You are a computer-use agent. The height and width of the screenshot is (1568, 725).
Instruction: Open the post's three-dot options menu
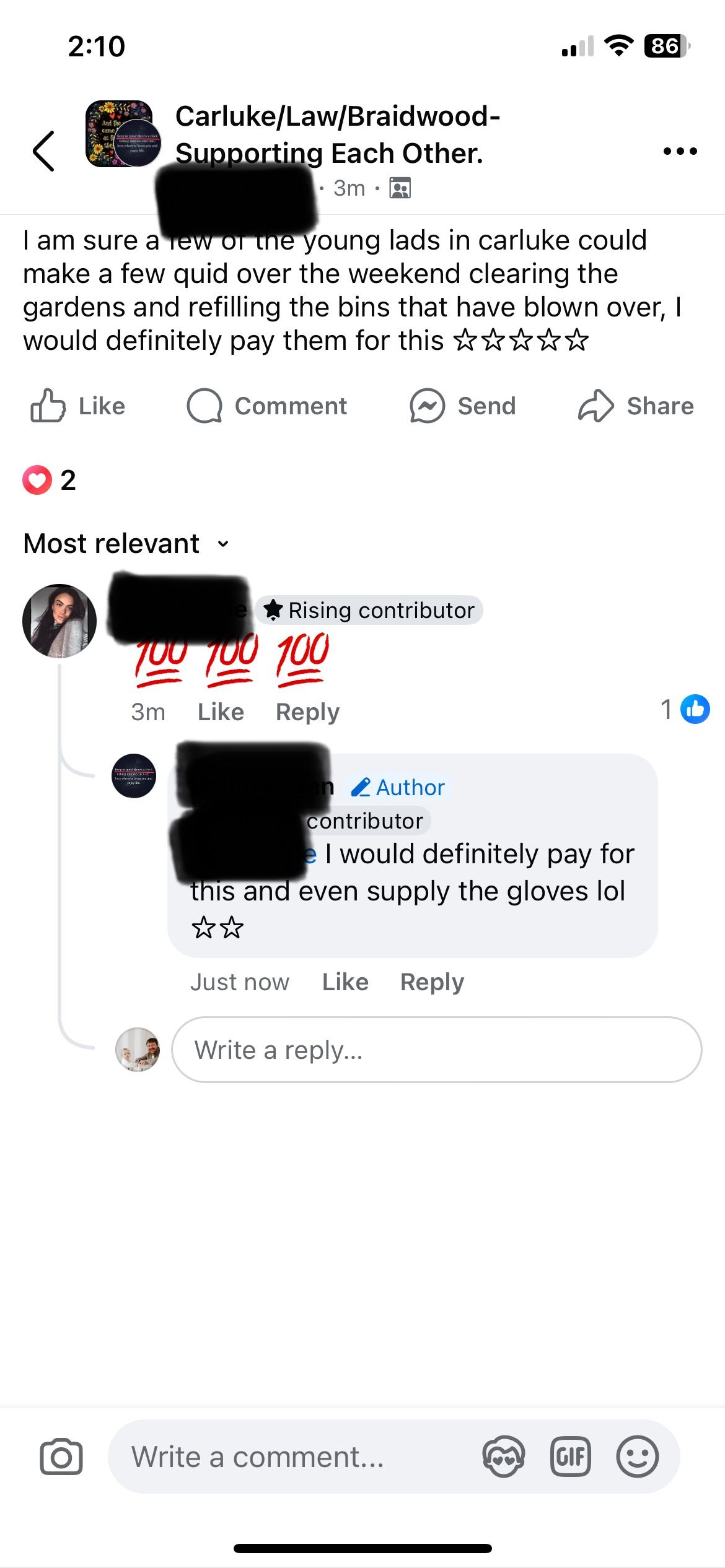(x=680, y=151)
